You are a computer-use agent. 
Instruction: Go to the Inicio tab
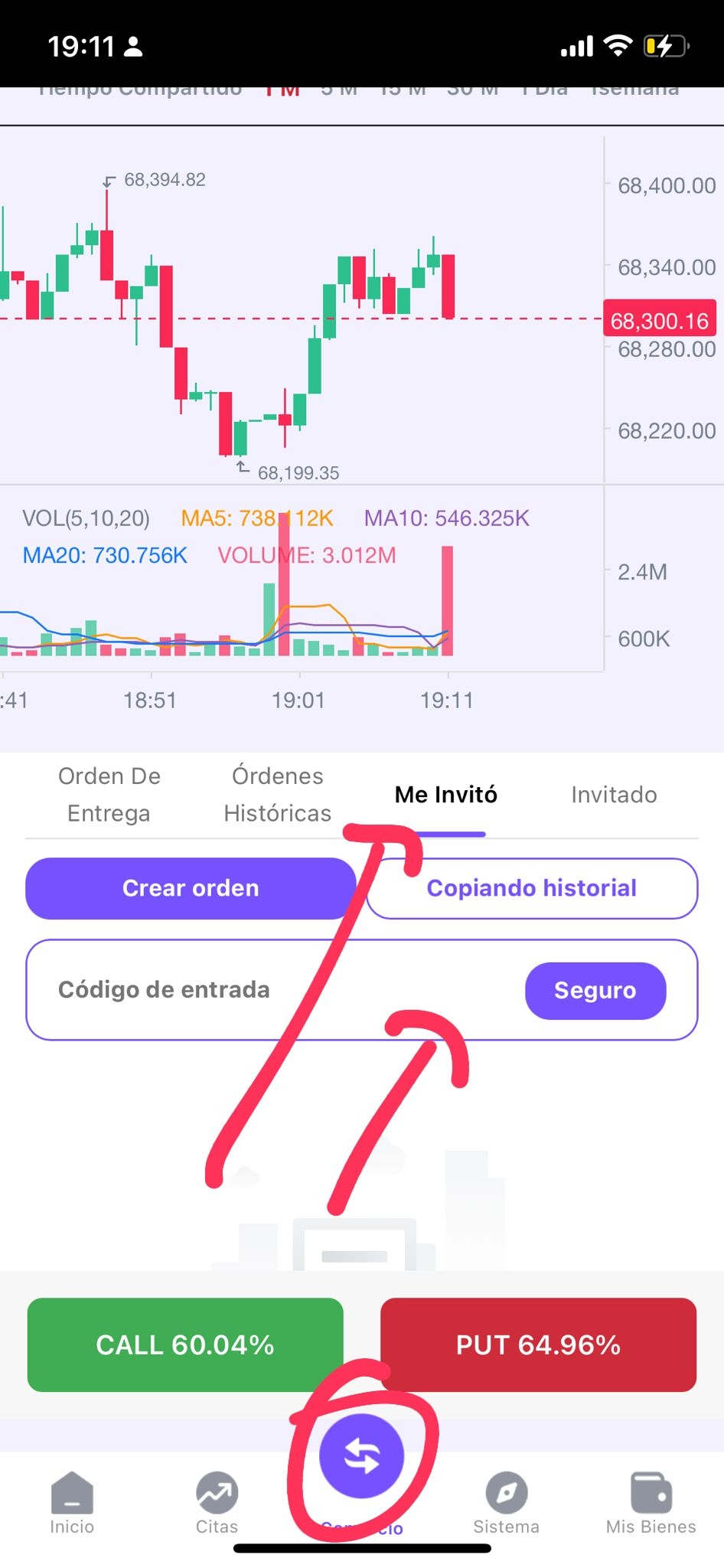pos(72,1502)
